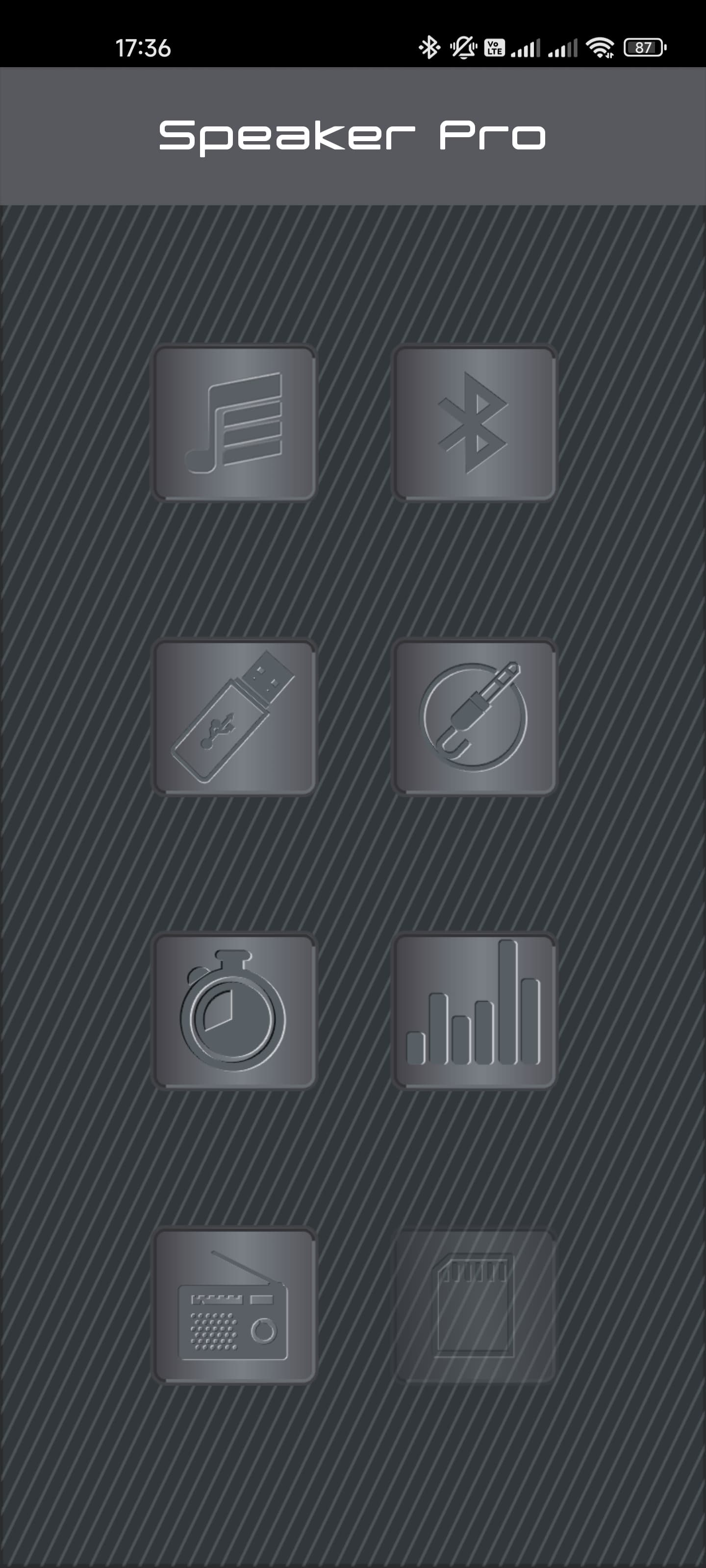Open the music playlist tile
The width and height of the screenshot is (706, 1568).
[x=234, y=423]
